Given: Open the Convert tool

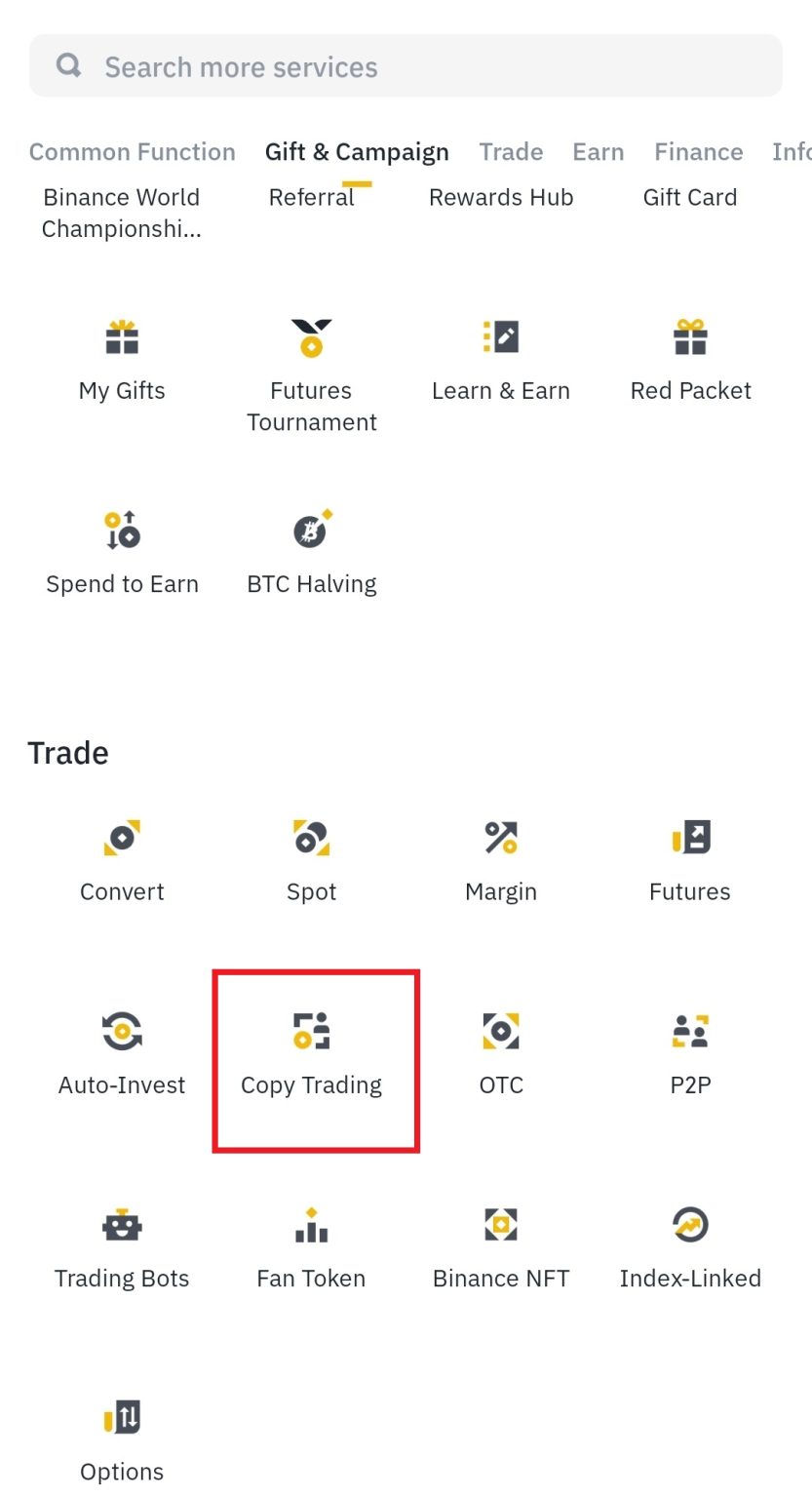Looking at the screenshot, I should point(121,858).
